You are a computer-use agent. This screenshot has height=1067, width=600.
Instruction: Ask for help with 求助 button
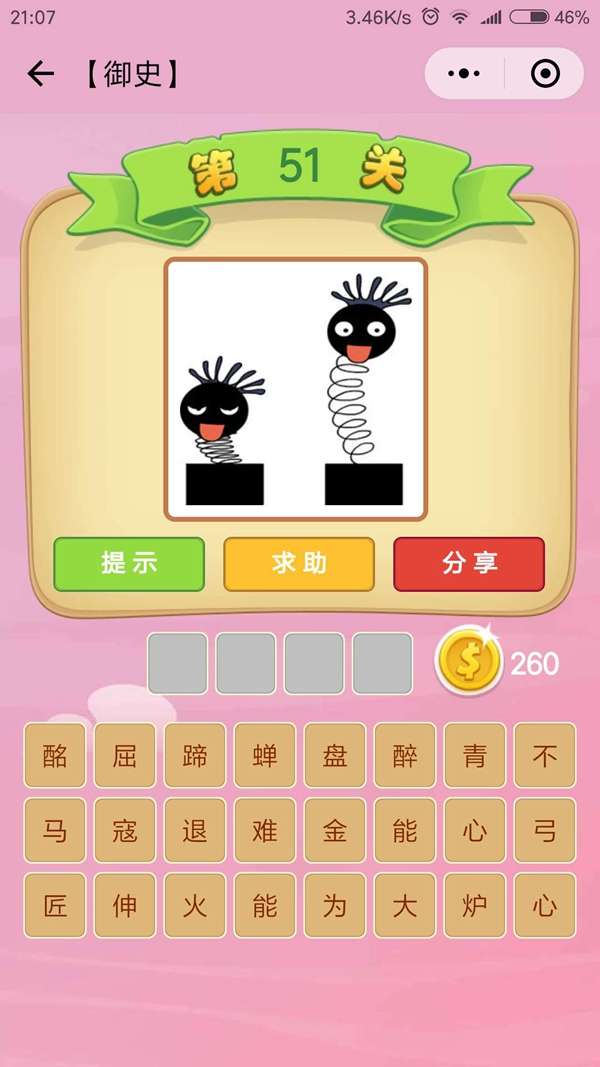tap(299, 563)
